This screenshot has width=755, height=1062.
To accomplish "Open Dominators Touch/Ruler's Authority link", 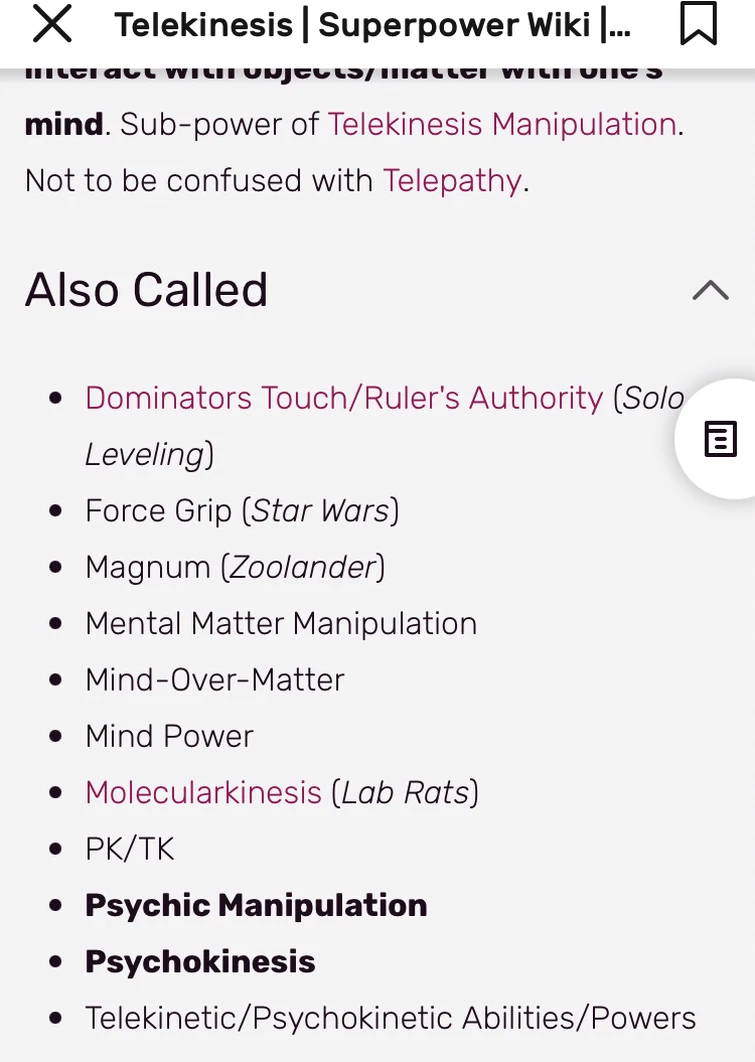I will click(344, 398).
